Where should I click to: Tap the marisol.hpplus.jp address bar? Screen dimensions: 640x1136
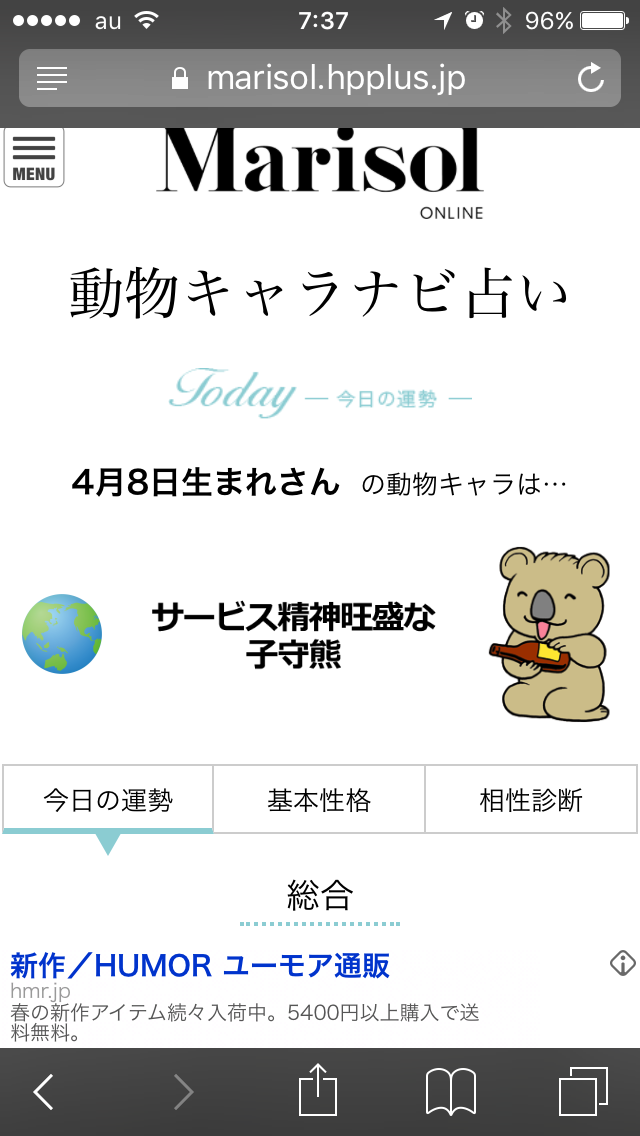[x=320, y=78]
